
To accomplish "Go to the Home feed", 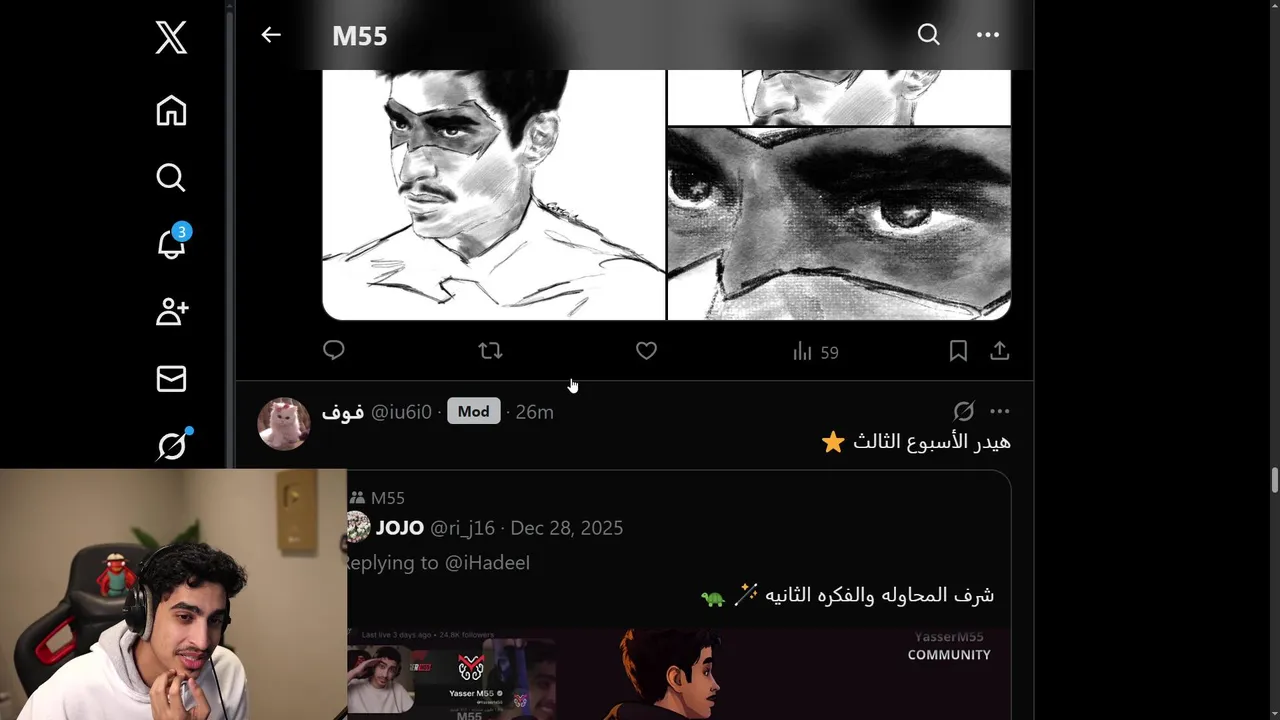I will 171,110.
